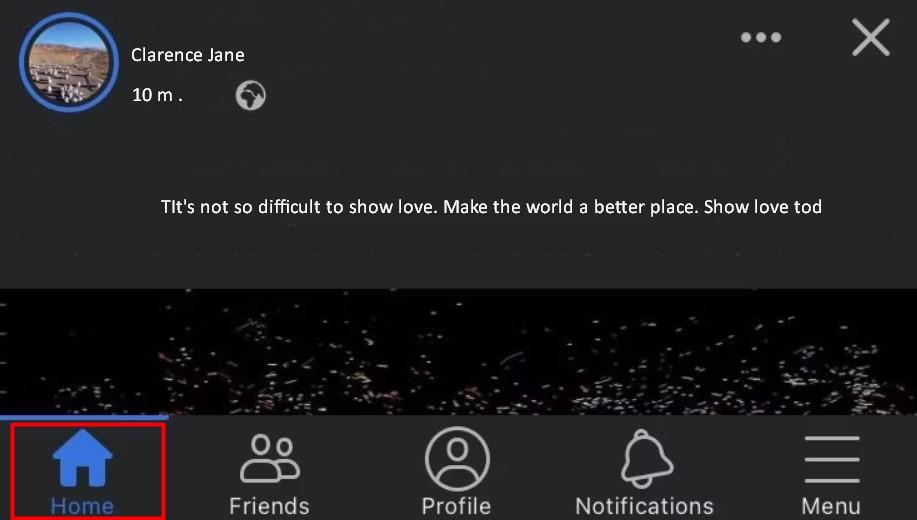917x520 pixels.
Task: Open the three-dot options menu
Action: [x=760, y=38]
